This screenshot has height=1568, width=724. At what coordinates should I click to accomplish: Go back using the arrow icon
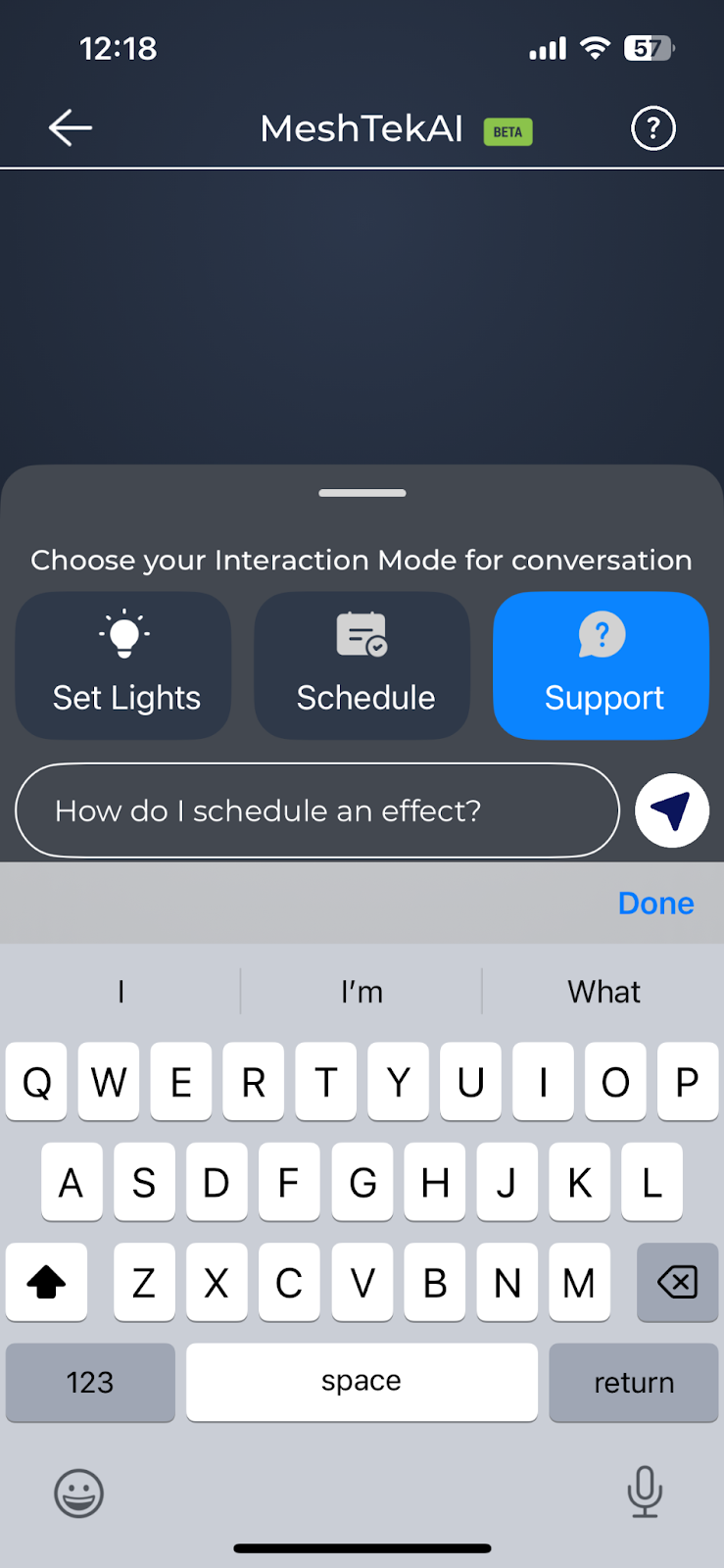(x=71, y=128)
